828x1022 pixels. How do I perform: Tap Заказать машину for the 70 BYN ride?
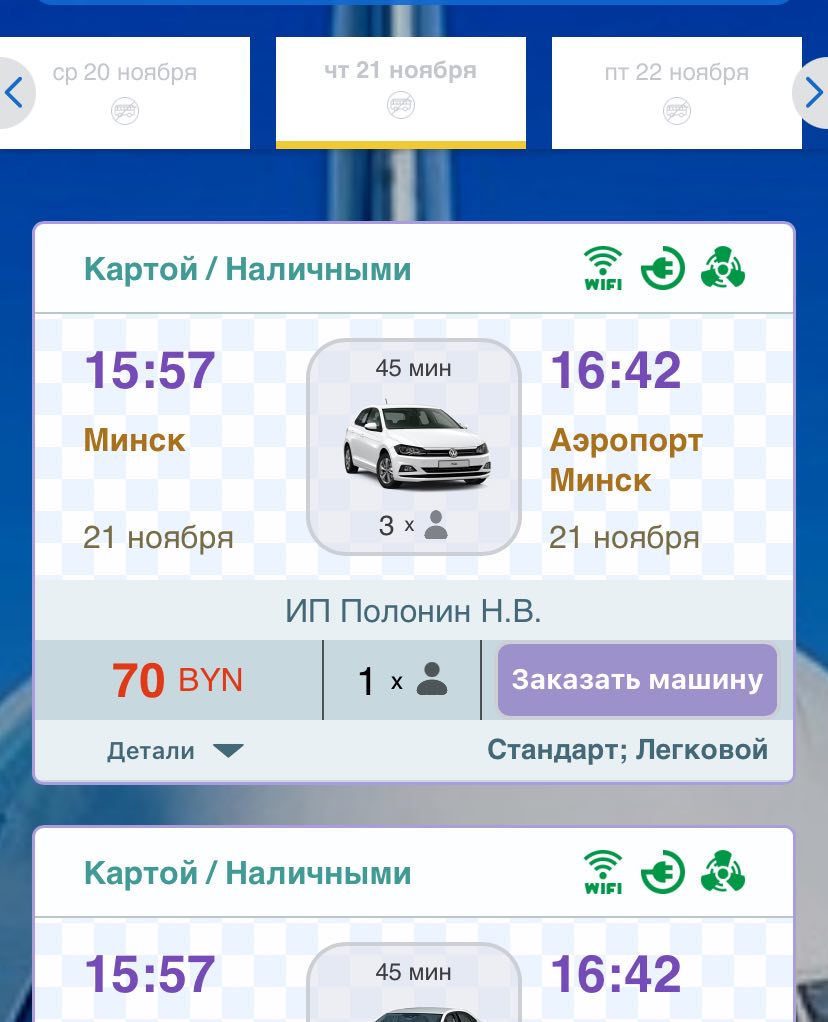pyautogui.click(x=637, y=680)
